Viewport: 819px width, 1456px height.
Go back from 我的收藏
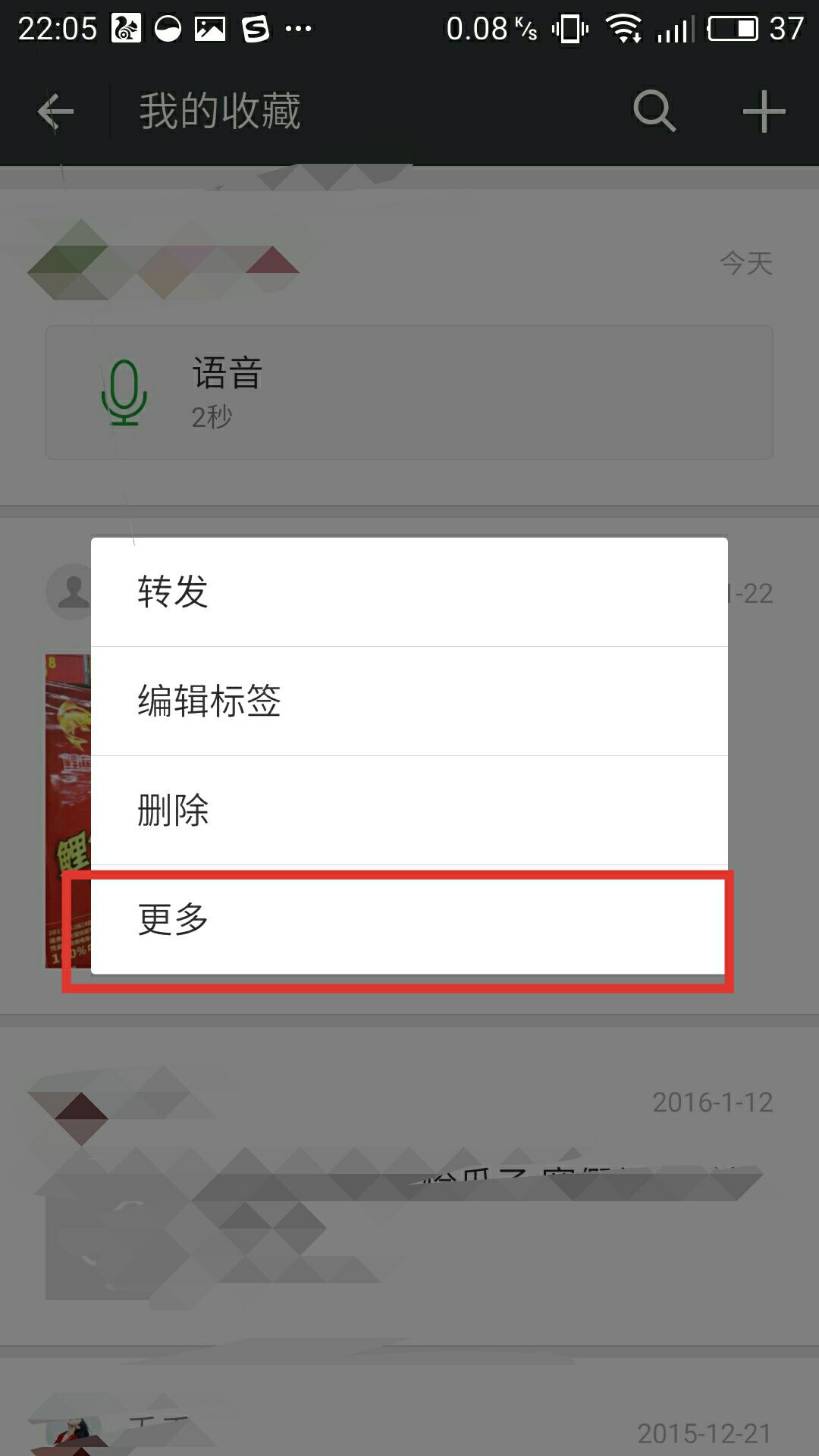coord(55,112)
